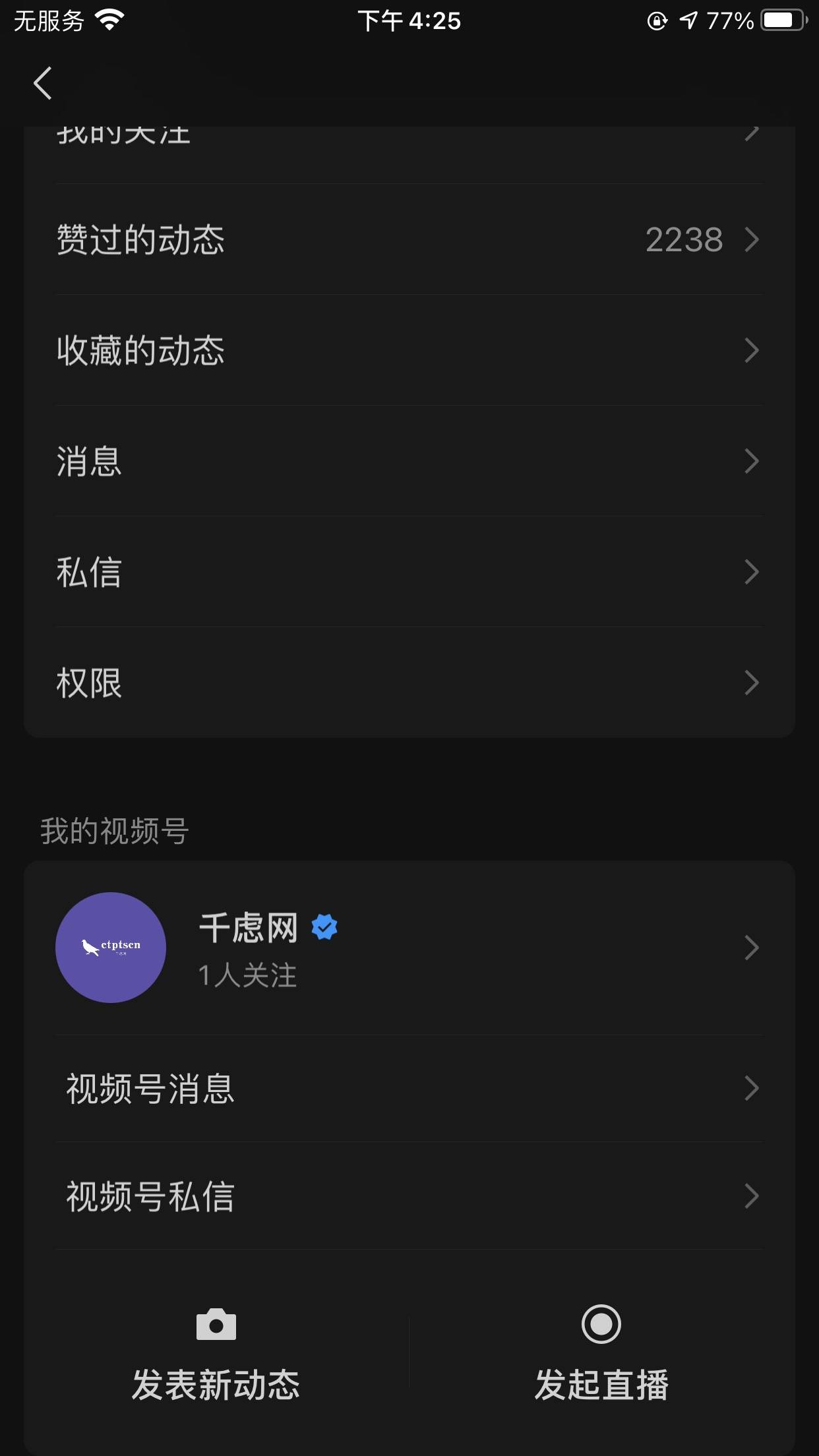Click the battery indicator showing 77%
819x1456 pixels.
[781, 20]
